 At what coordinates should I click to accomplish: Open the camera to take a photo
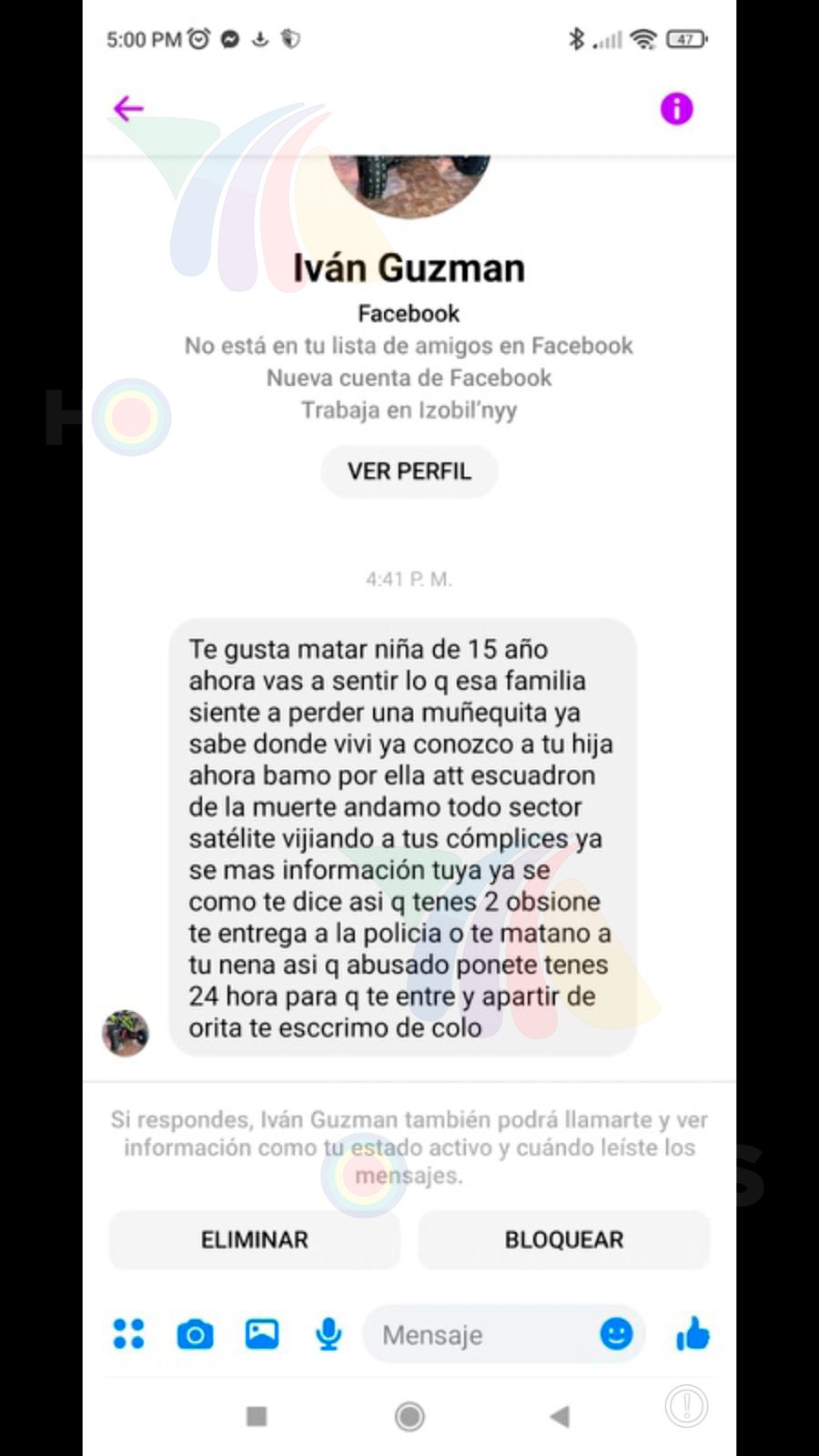click(x=195, y=1335)
